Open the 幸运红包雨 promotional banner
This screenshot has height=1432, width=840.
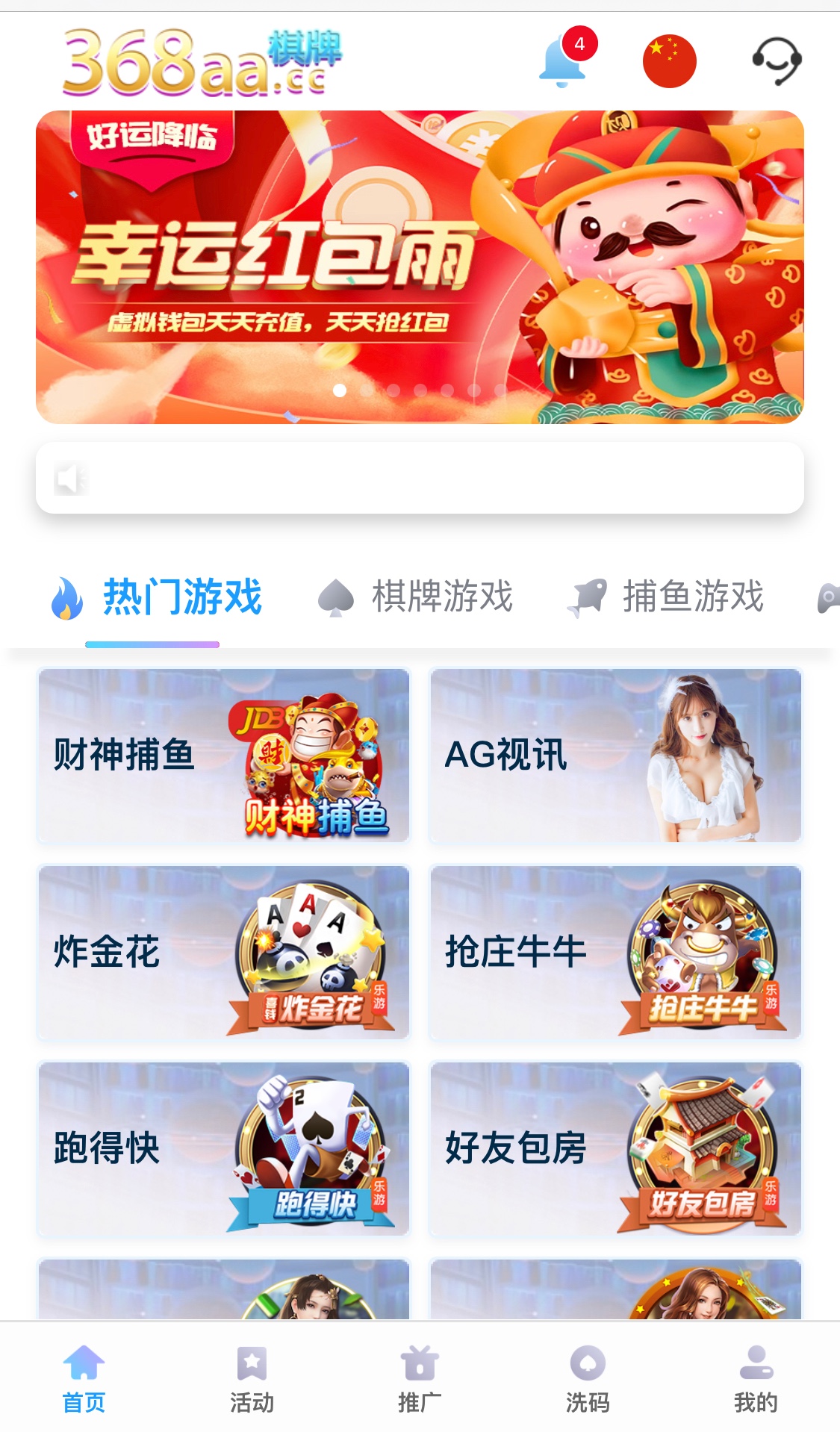pyautogui.click(x=420, y=267)
